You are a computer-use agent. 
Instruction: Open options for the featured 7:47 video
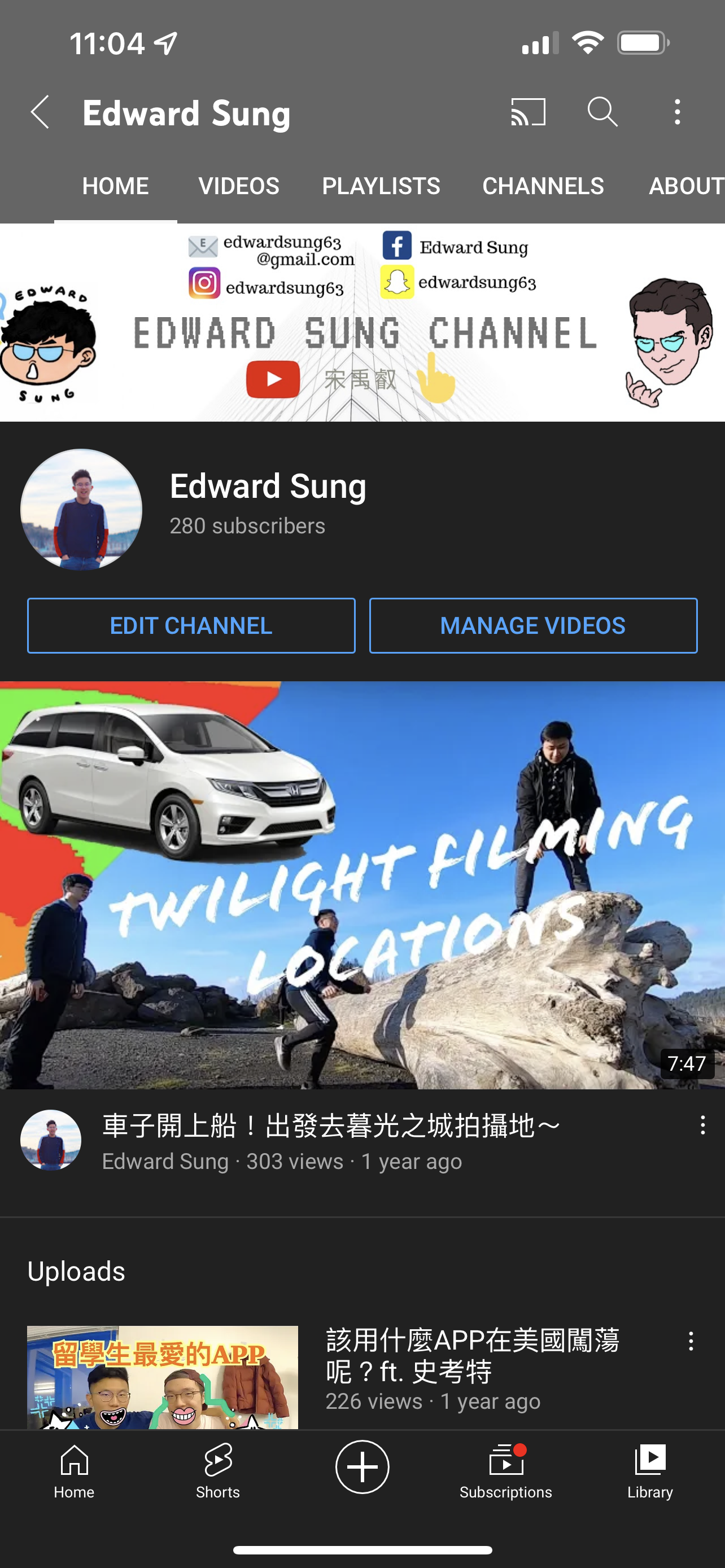(702, 1125)
